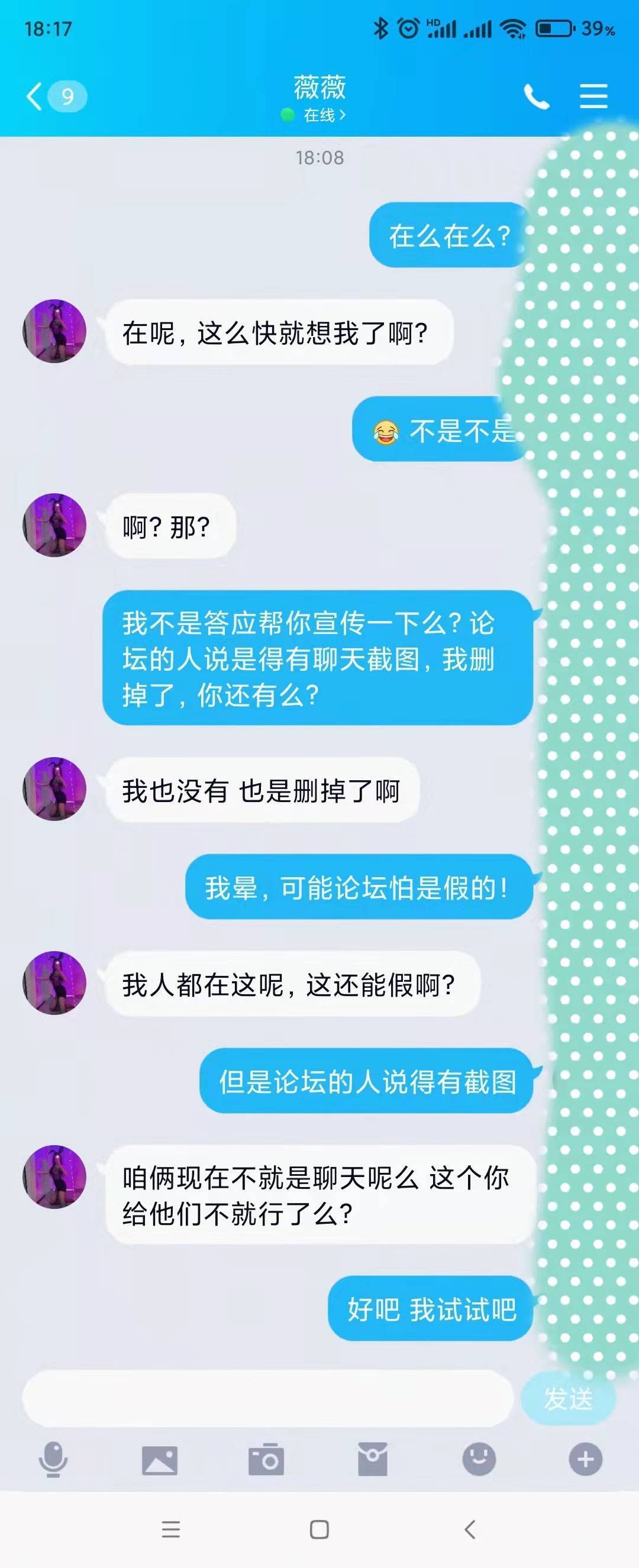Open the emoji sticker panel
Viewport: 639px width, 1568px height.
pos(479,1460)
